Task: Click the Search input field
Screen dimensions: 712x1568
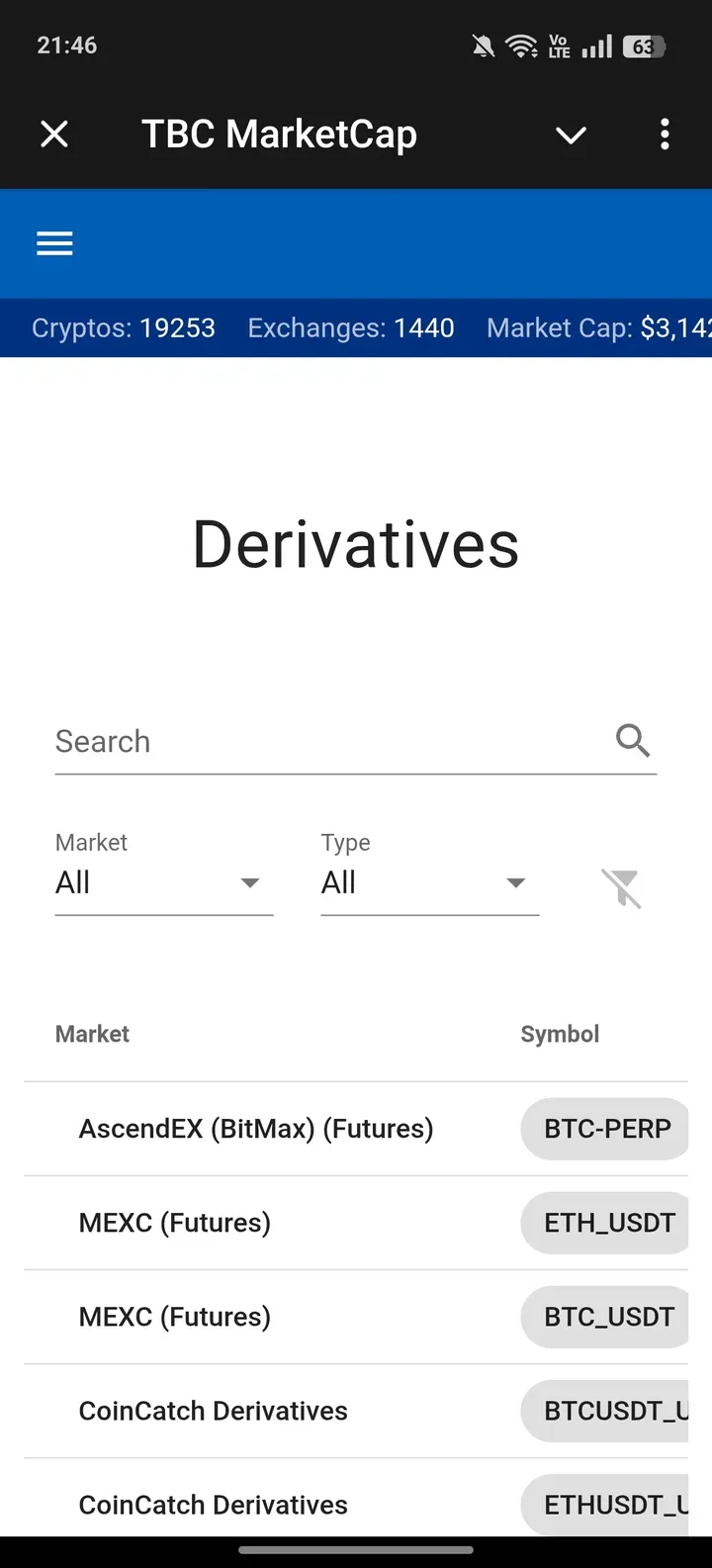Action: point(297,742)
